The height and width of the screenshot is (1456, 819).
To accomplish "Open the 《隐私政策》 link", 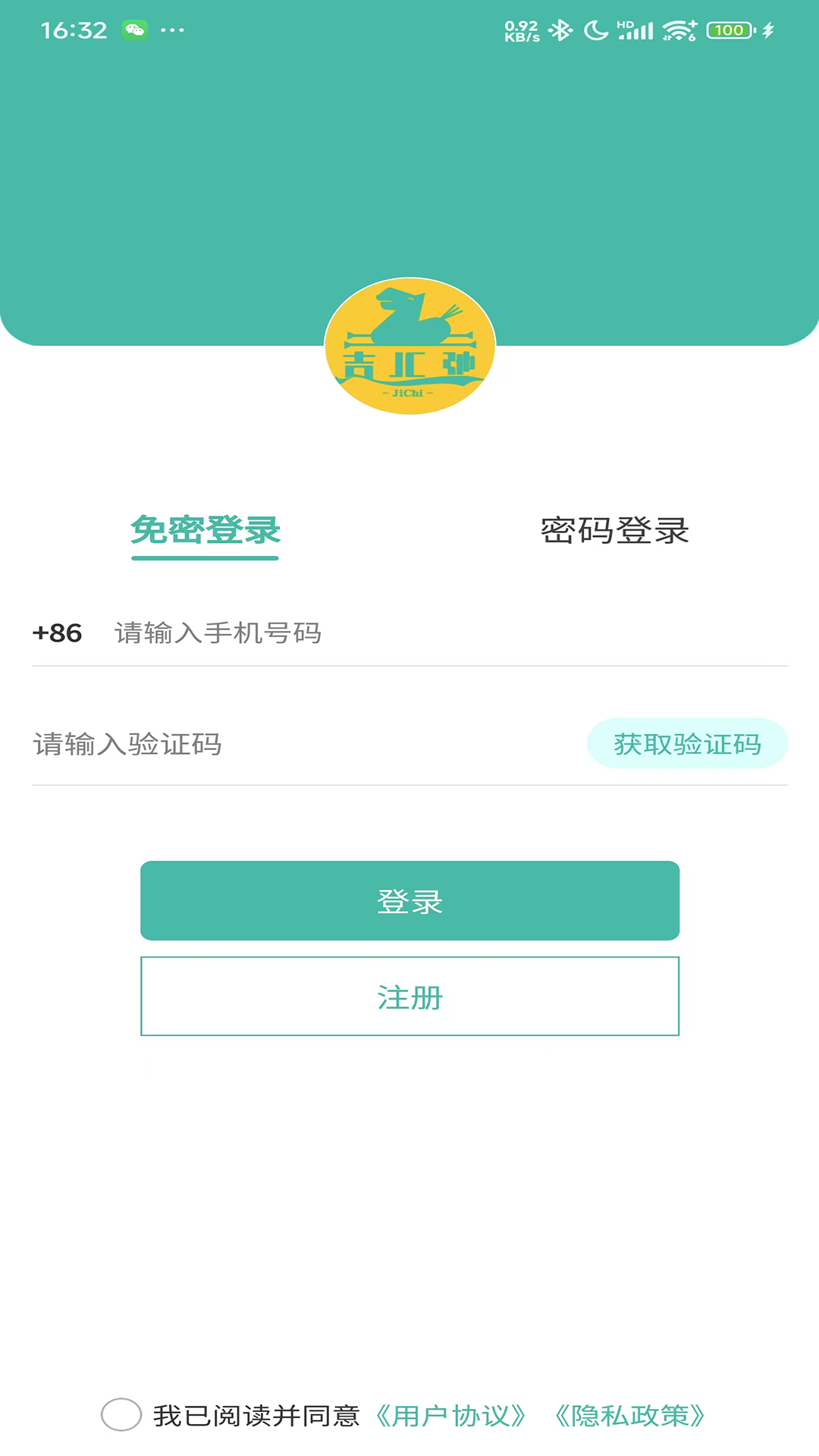I will click(x=631, y=1416).
